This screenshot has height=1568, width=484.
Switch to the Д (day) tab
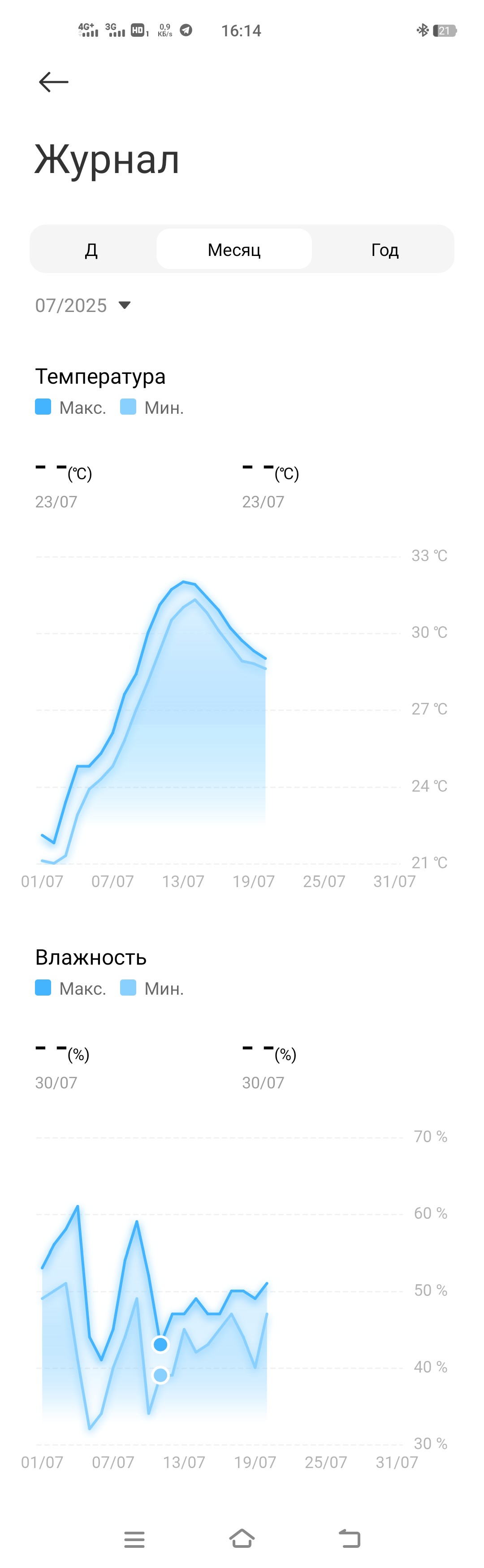pyautogui.click(x=91, y=250)
